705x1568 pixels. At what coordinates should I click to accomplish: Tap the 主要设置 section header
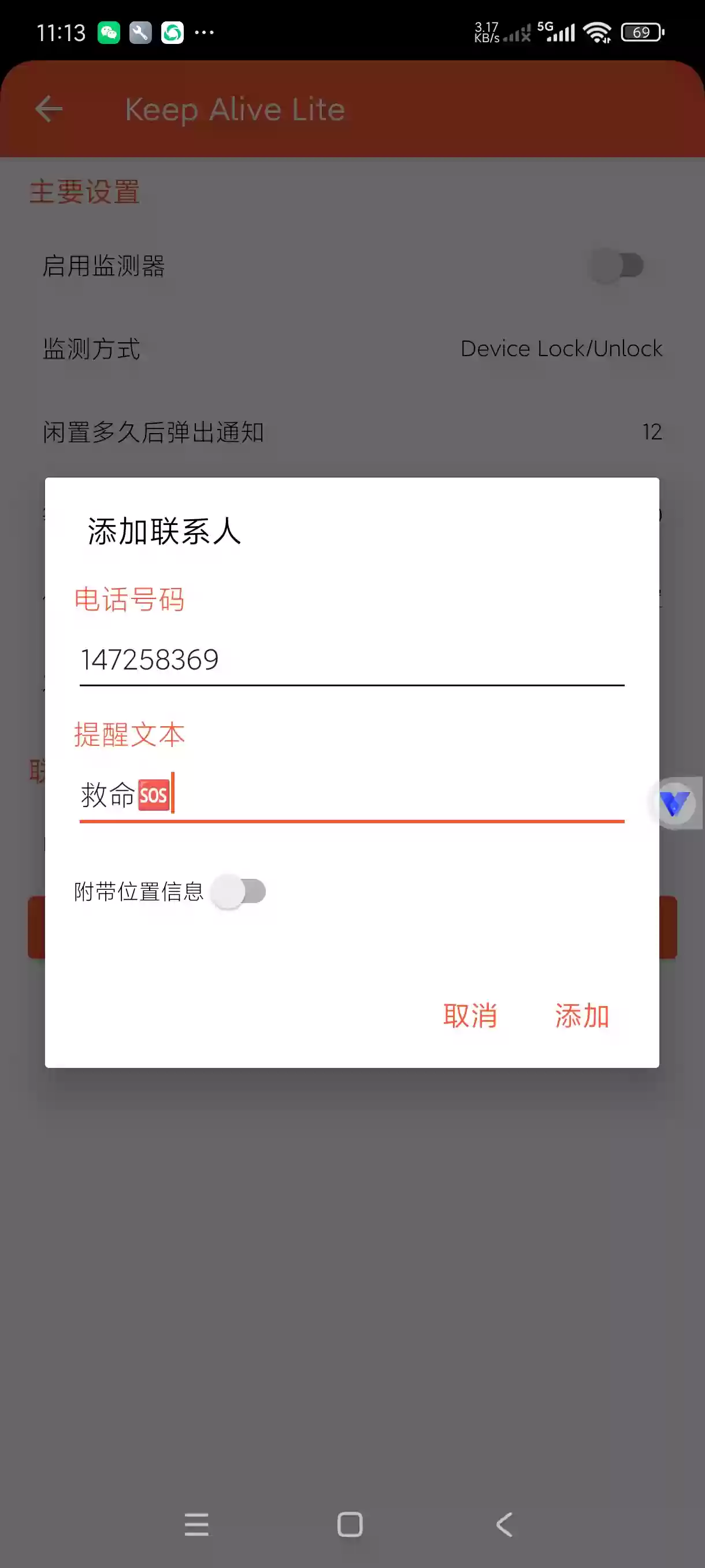[x=85, y=193]
